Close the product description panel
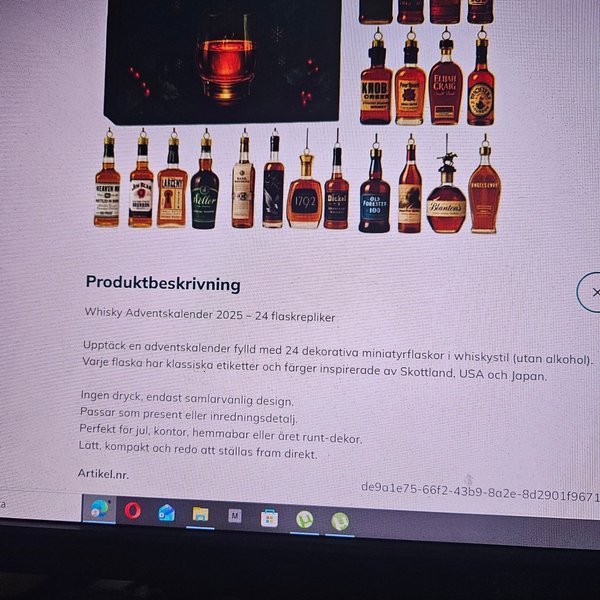Viewport: 600px width, 600px height. [592, 292]
